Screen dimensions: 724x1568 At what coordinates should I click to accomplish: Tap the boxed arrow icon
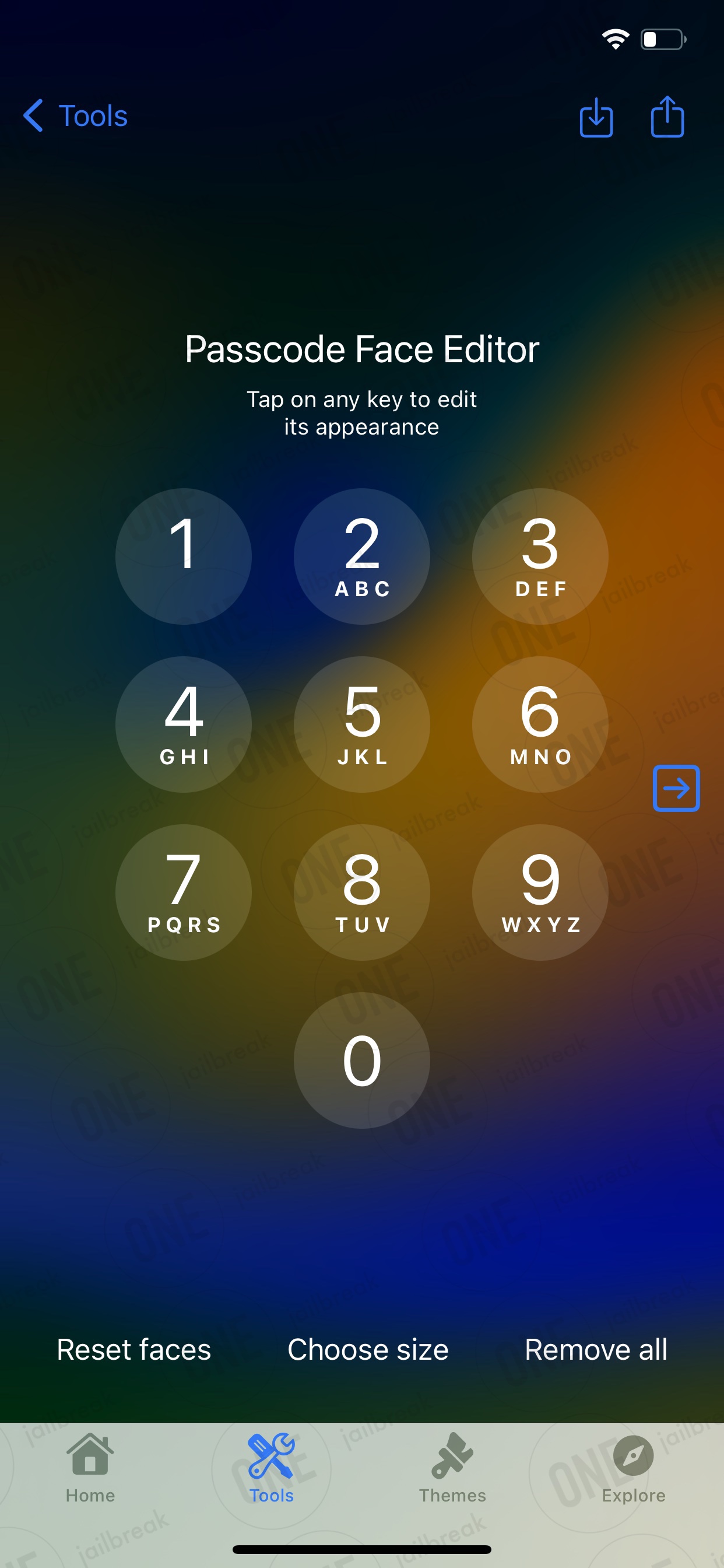coord(676,788)
